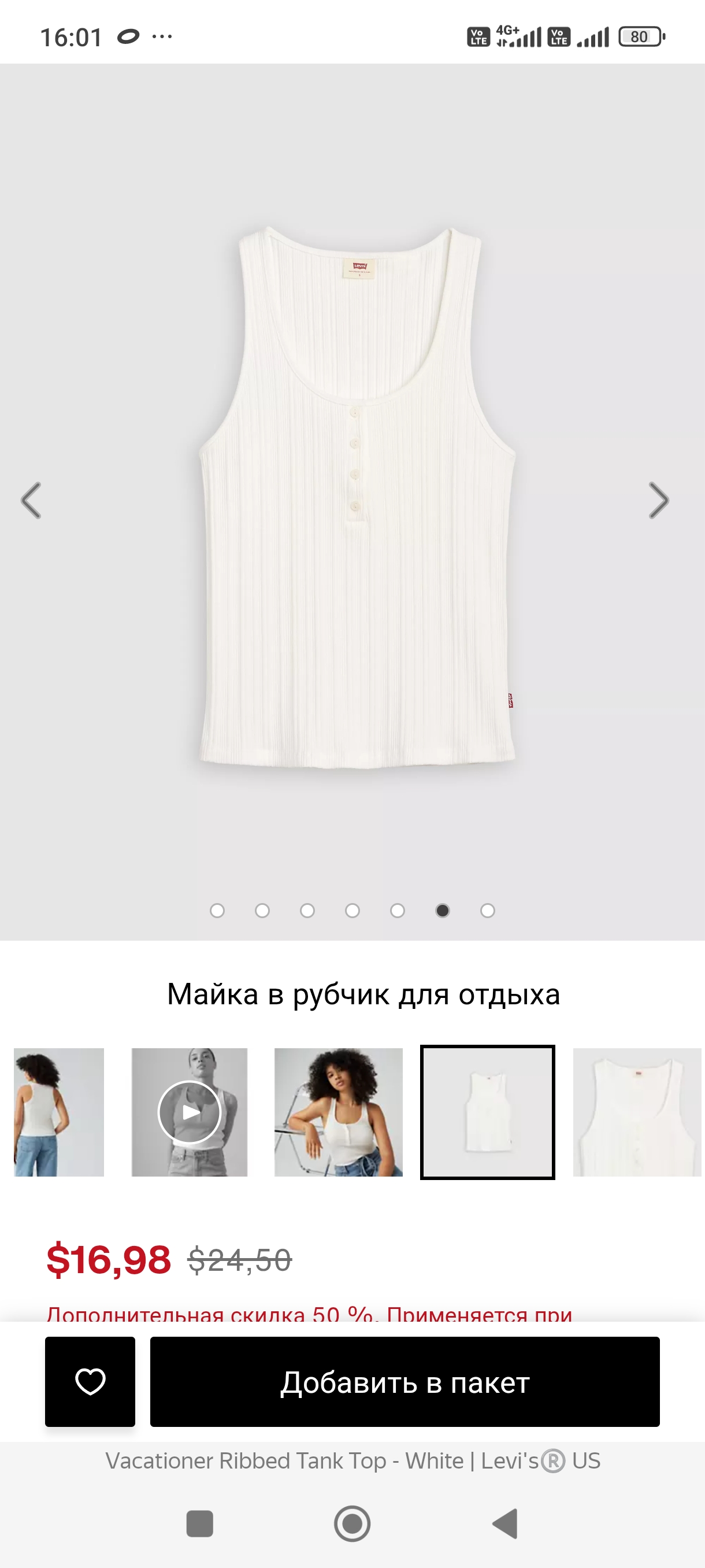This screenshot has height=1568, width=705.
Task: Go to the phone home screen
Action: tap(352, 1523)
